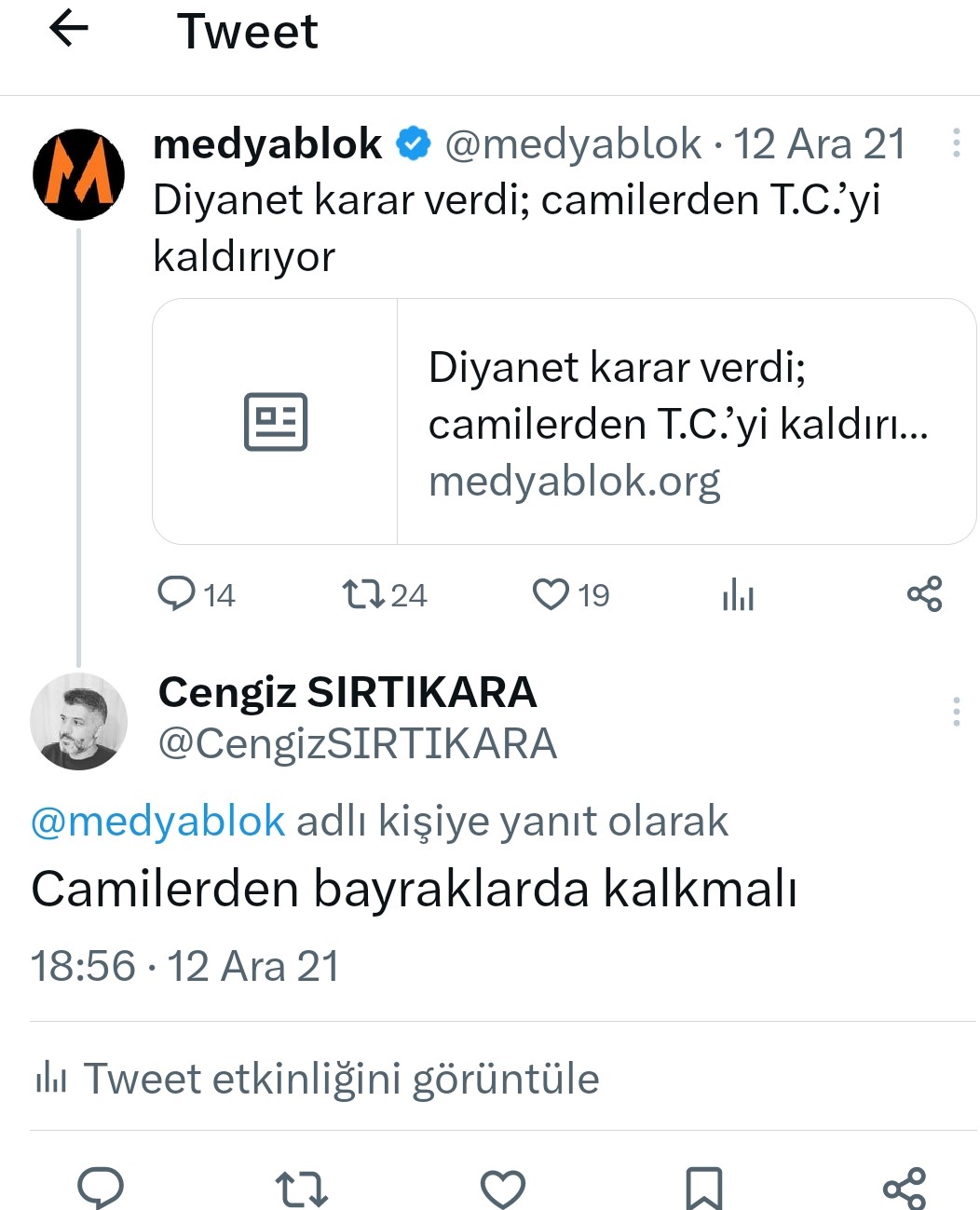980x1210 pixels.
Task: Open medyablok's profile picture
Action: (79, 174)
